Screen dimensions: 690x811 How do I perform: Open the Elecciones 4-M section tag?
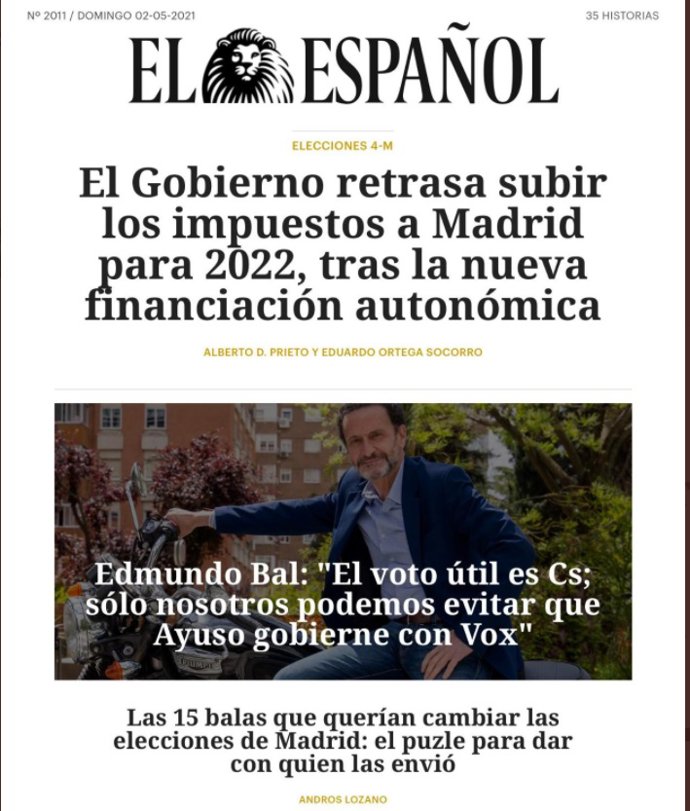coord(342,146)
